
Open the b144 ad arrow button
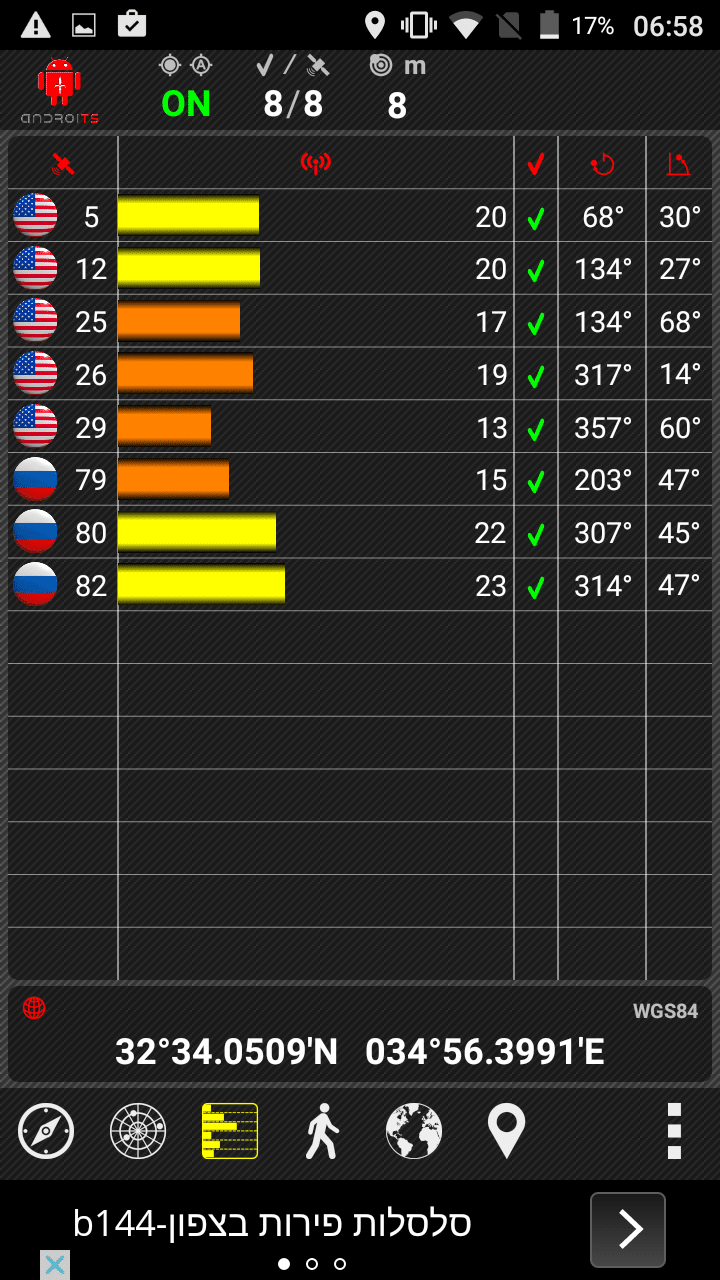(627, 1229)
